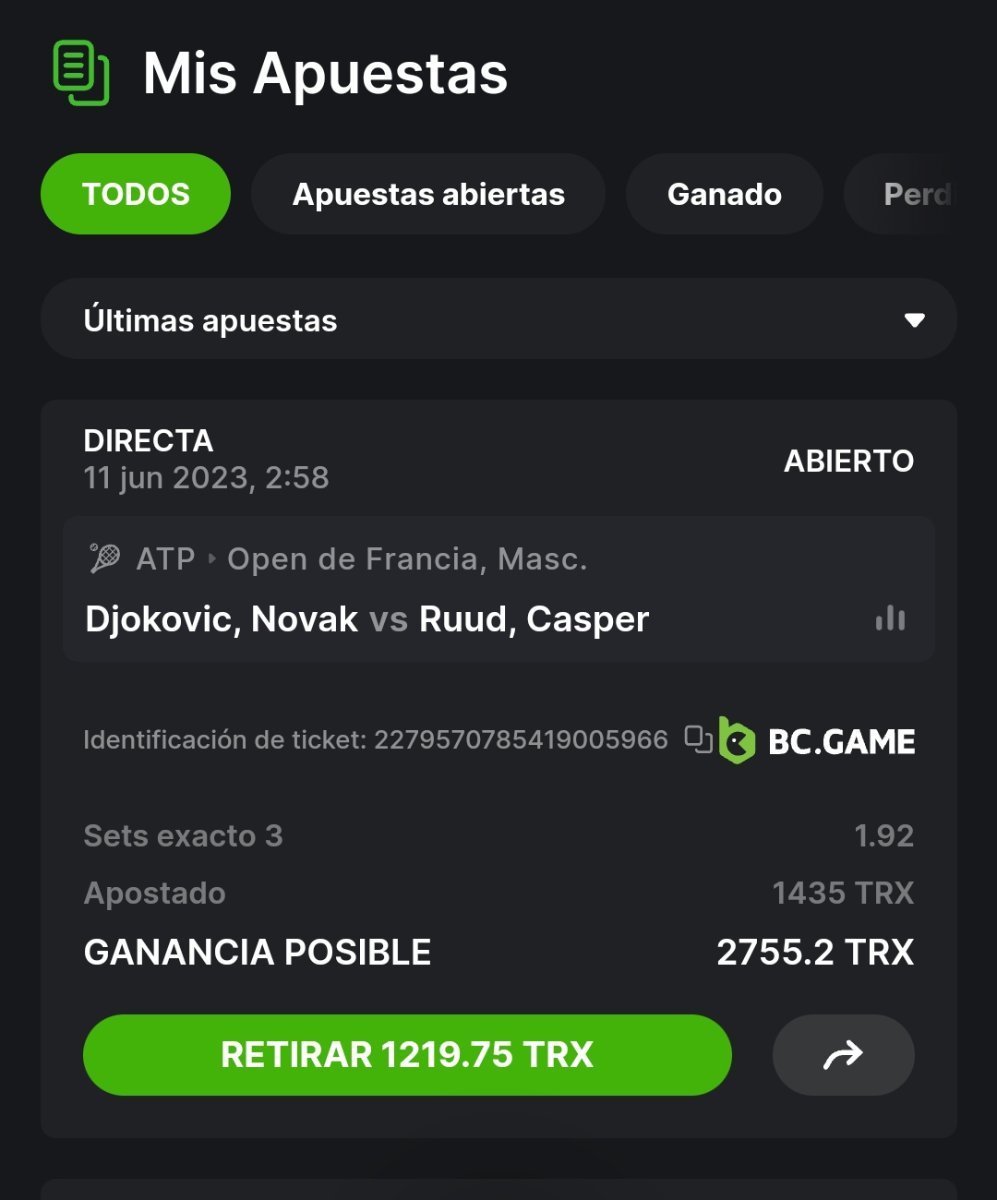View match statistics bar-chart icon
Screen dimensions: 997x1200
(x=889, y=619)
